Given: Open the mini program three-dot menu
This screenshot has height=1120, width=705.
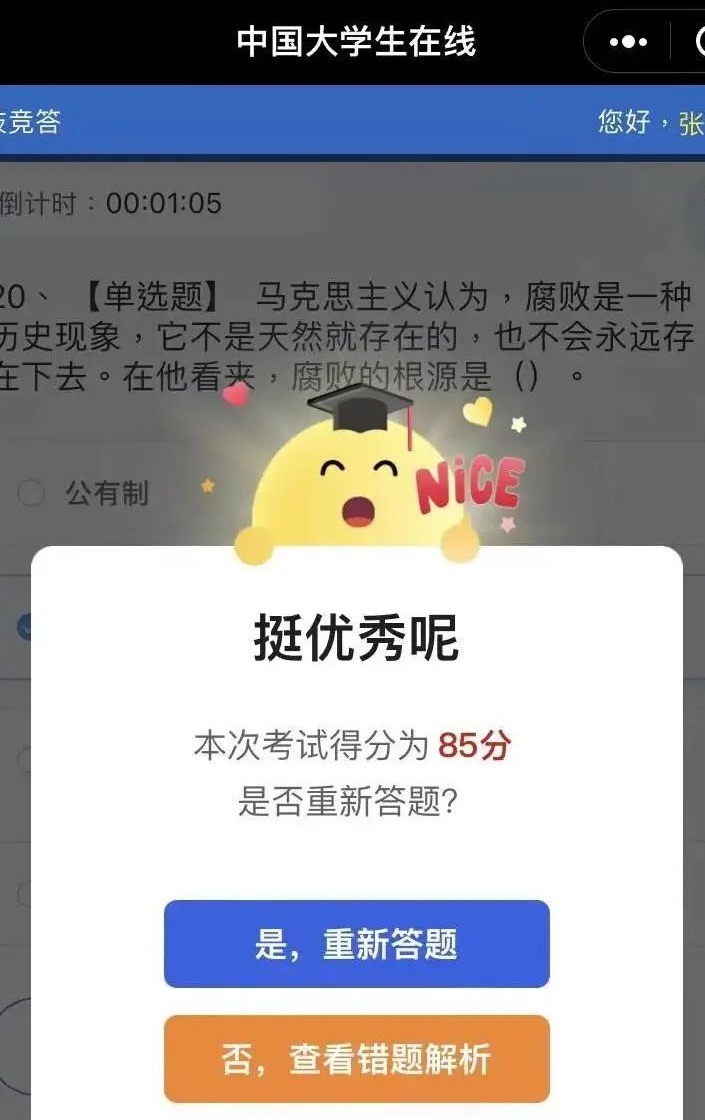Looking at the screenshot, I should pos(628,42).
